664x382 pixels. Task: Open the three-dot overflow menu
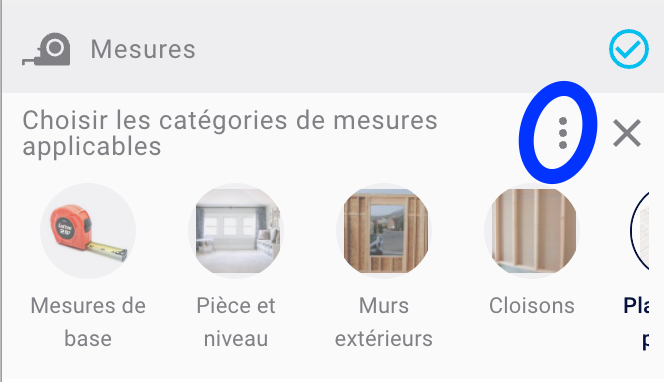point(563,133)
